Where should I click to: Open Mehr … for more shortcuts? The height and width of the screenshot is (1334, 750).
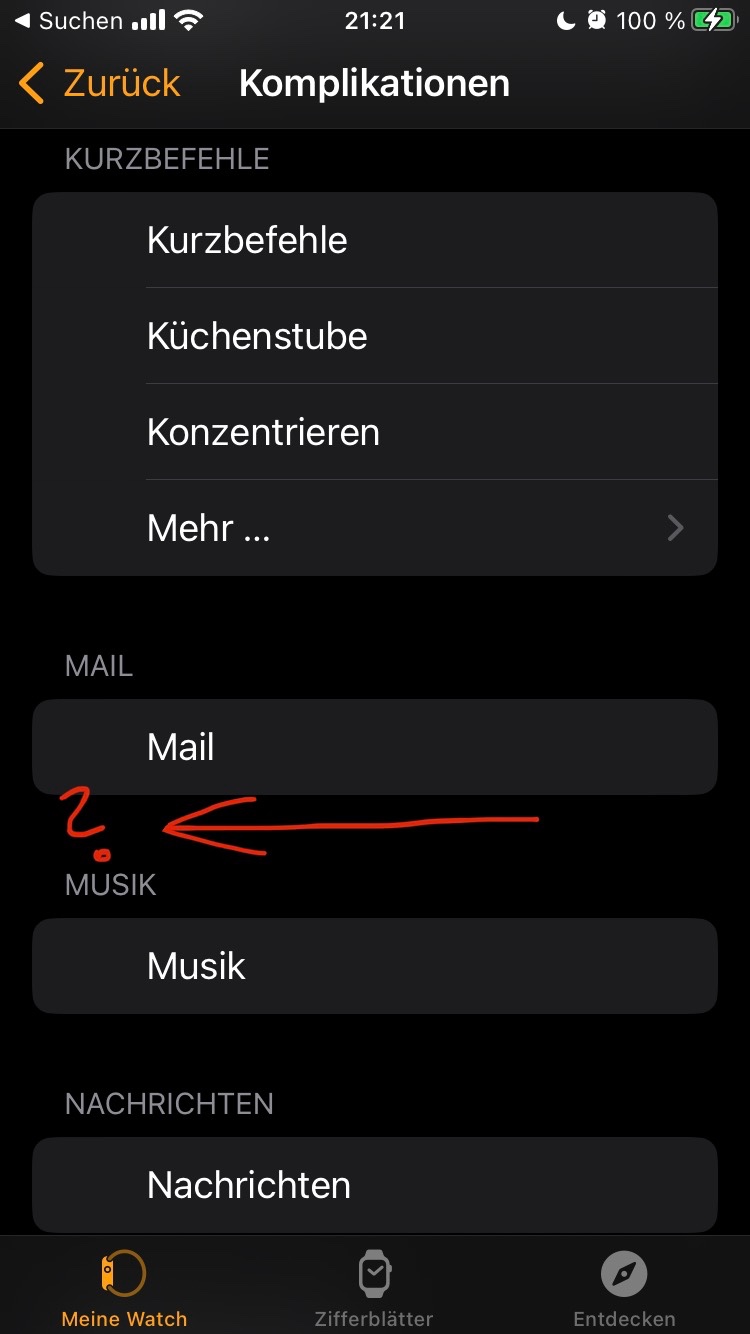pos(375,528)
